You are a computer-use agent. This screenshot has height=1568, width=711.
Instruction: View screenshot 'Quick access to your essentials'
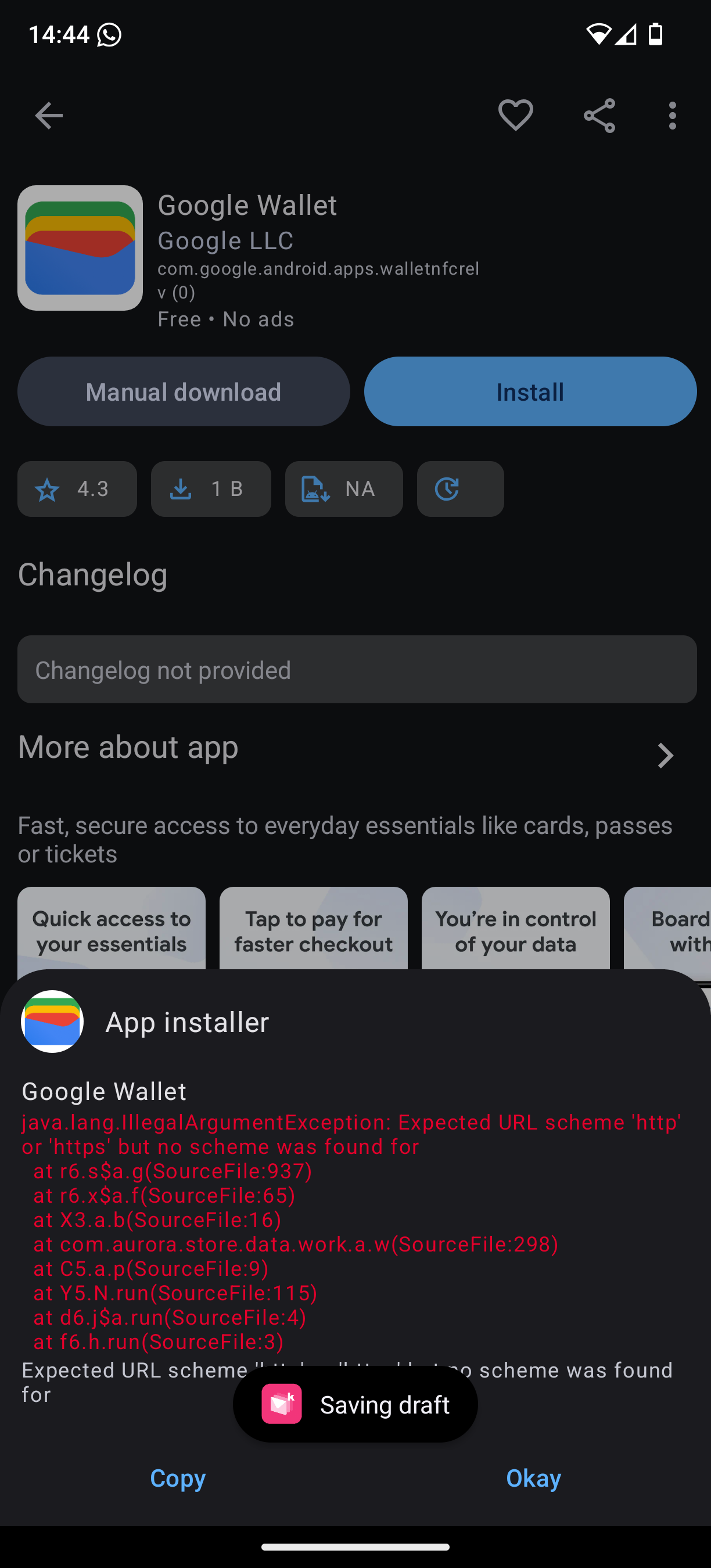[112, 928]
